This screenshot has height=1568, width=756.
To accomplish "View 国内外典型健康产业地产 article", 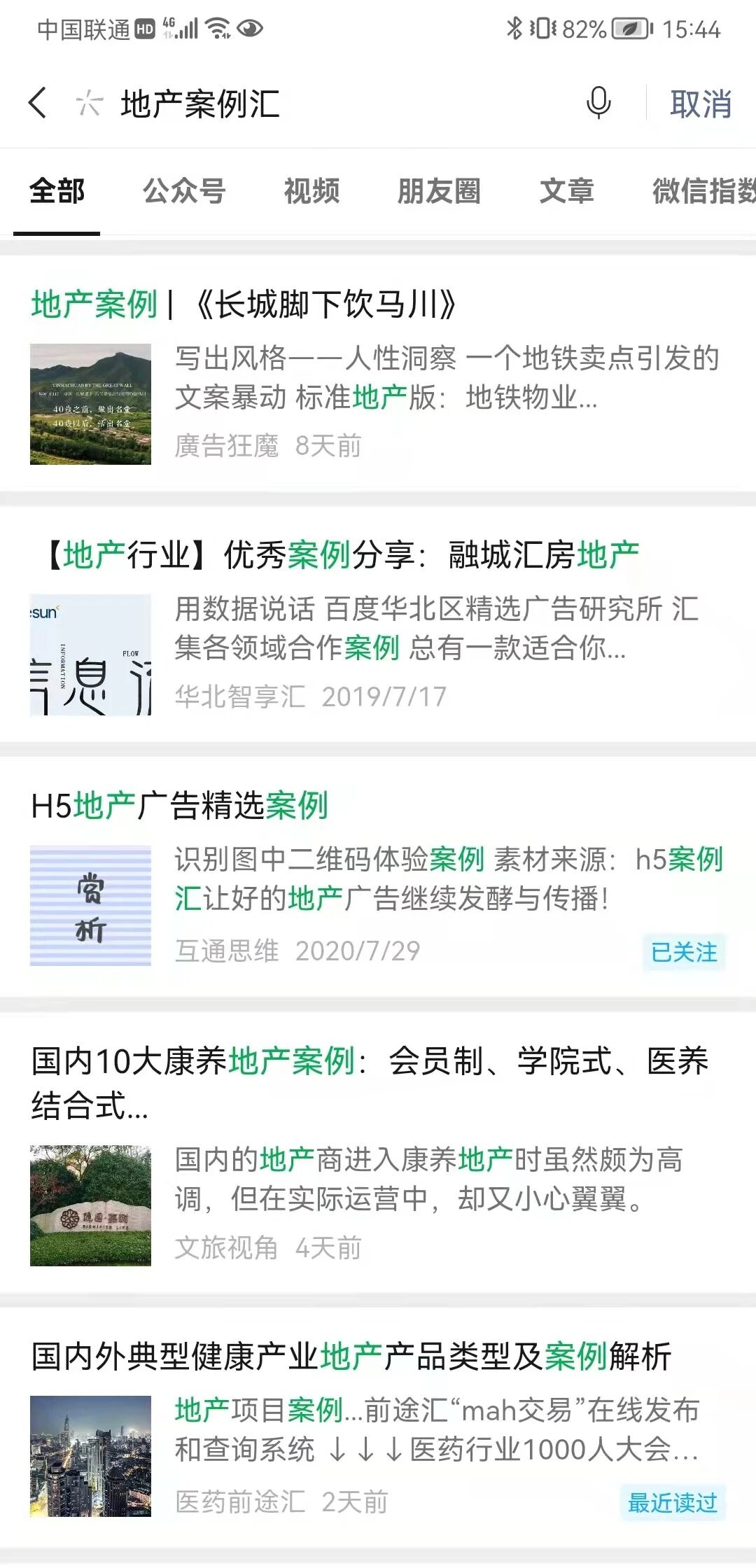I will (x=351, y=1356).
